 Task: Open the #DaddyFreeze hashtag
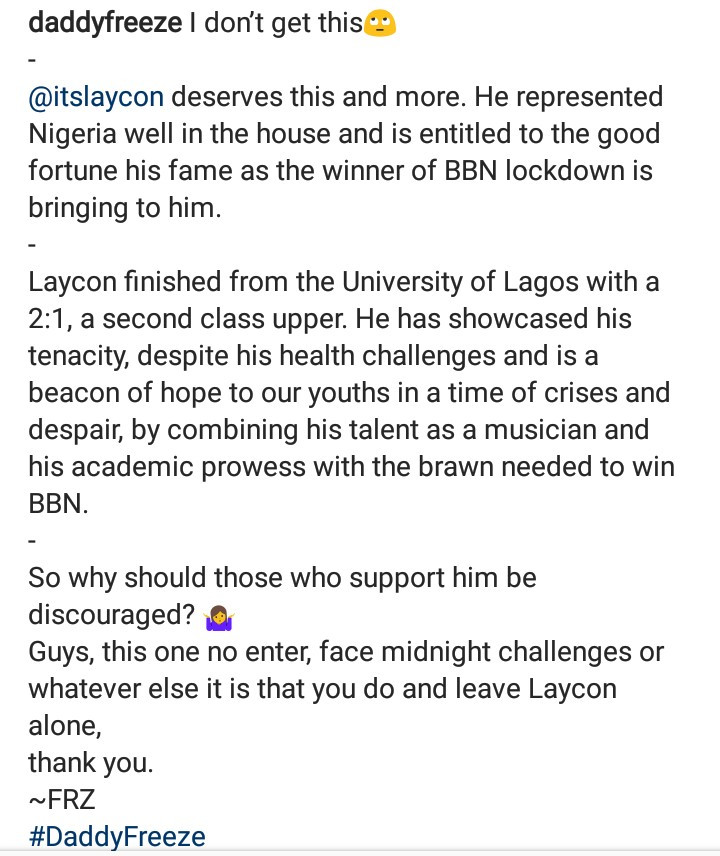(117, 836)
